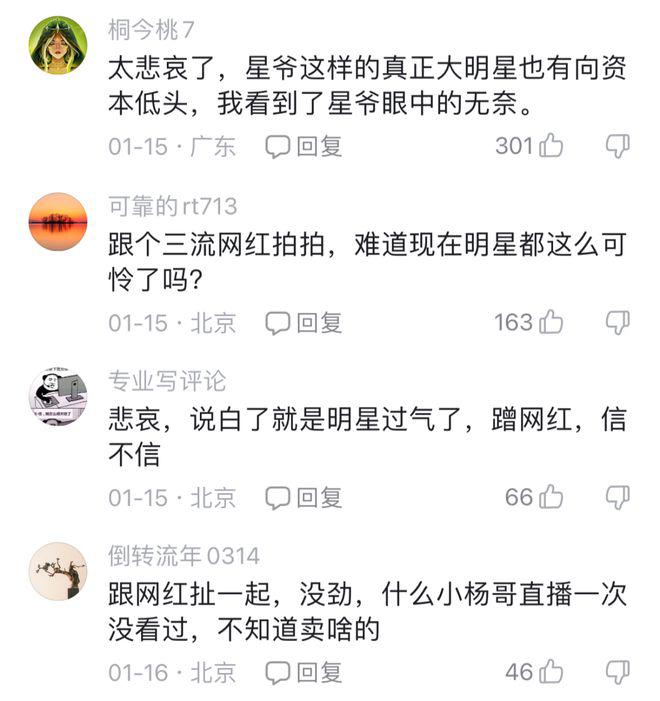This screenshot has height=701, width=660.
Task: Open 桐今桃7's profile avatar
Action: 57,45
